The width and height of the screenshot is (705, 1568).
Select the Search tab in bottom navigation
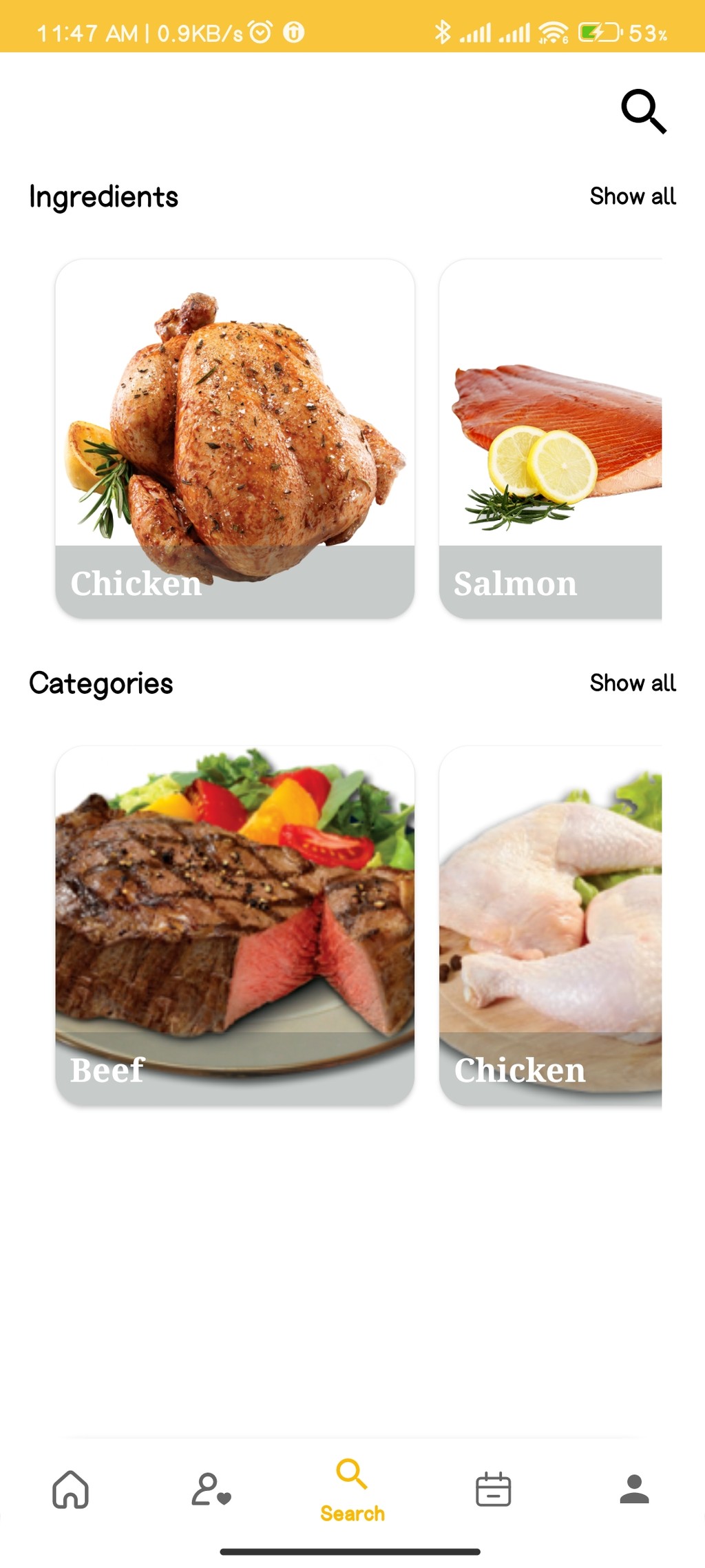352,1489
